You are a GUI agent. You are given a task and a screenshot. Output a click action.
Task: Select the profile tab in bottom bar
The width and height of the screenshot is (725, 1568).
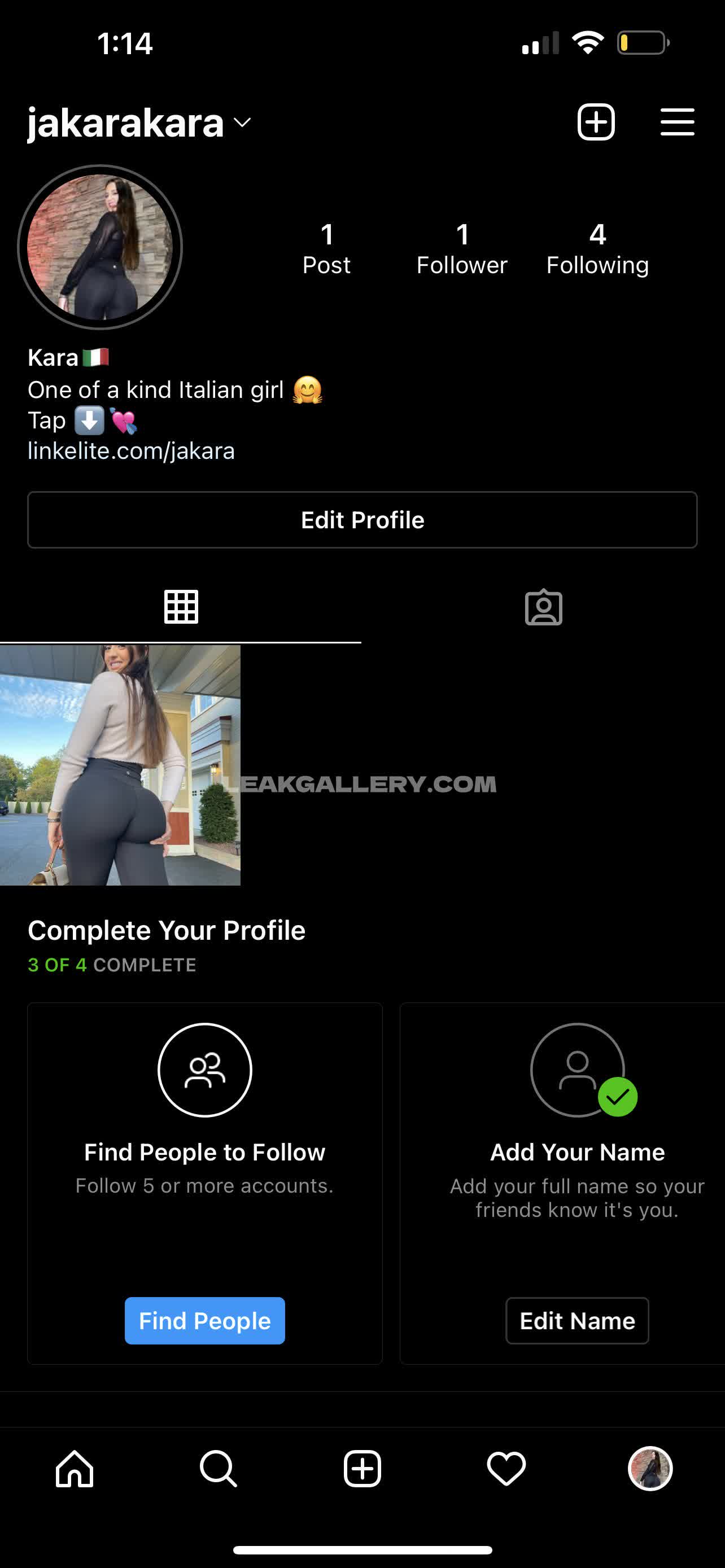coord(649,1468)
